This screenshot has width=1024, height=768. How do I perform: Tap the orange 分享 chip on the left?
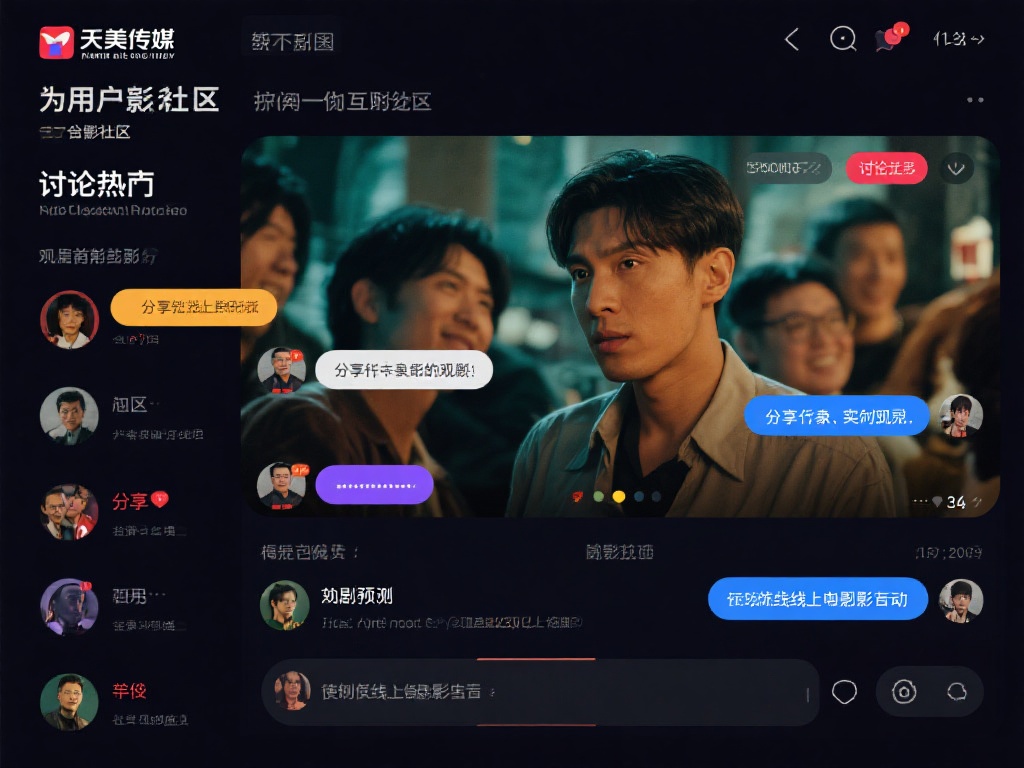pyautogui.click(x=193, y=307)
